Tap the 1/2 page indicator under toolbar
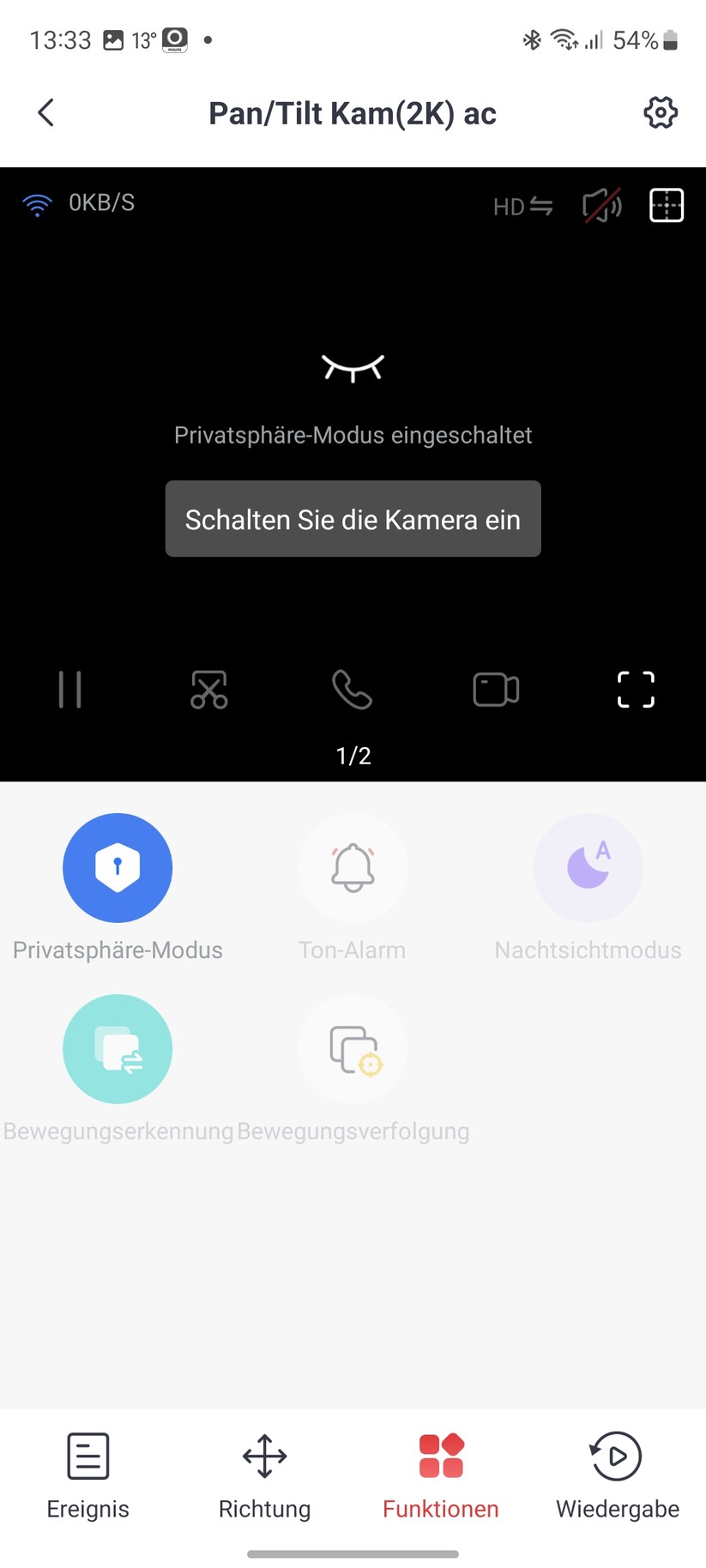Screen dimensions: 706x1568 pyautogui.click(x=352, y=755)
